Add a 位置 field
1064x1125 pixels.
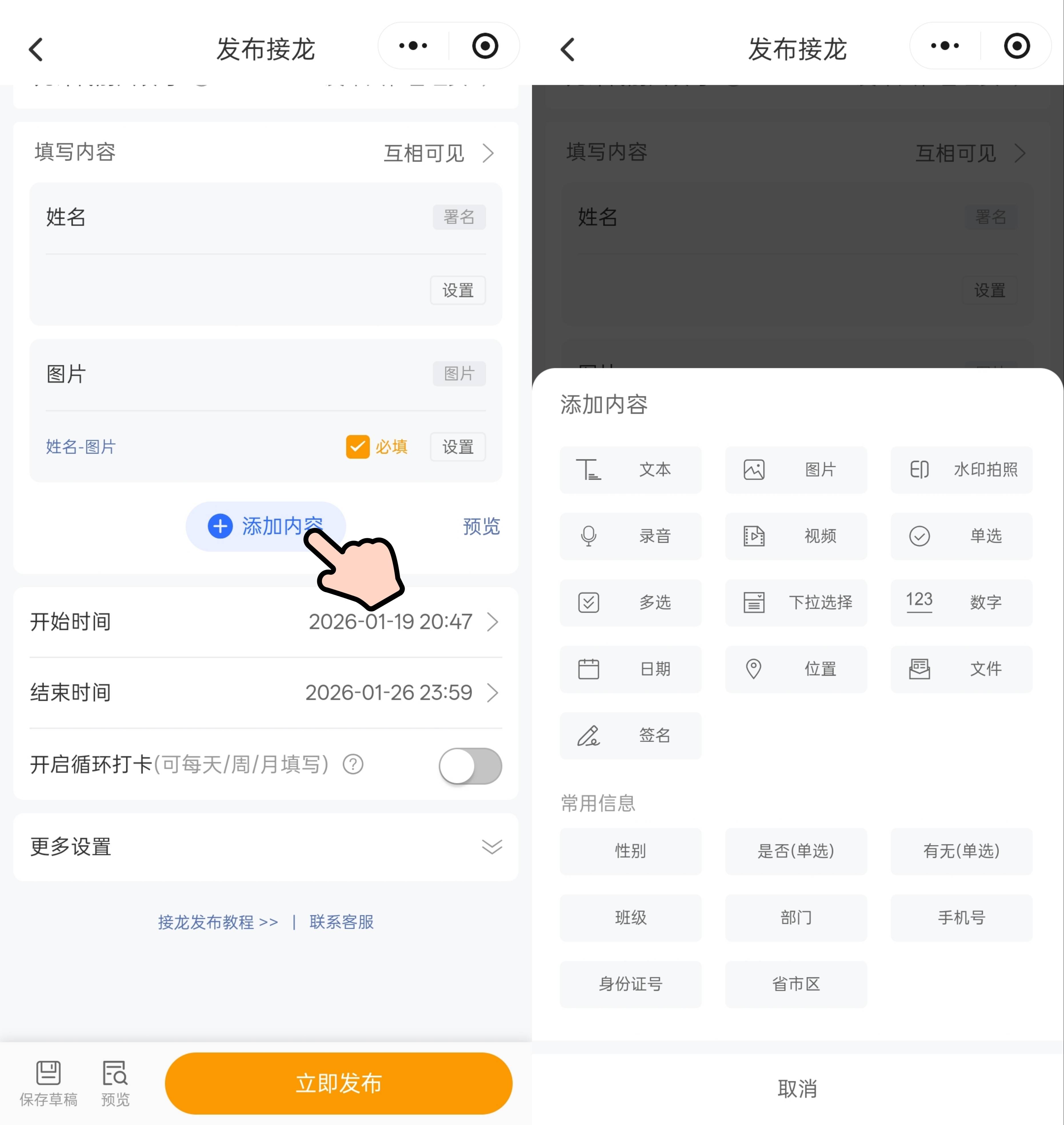[796, 669]
